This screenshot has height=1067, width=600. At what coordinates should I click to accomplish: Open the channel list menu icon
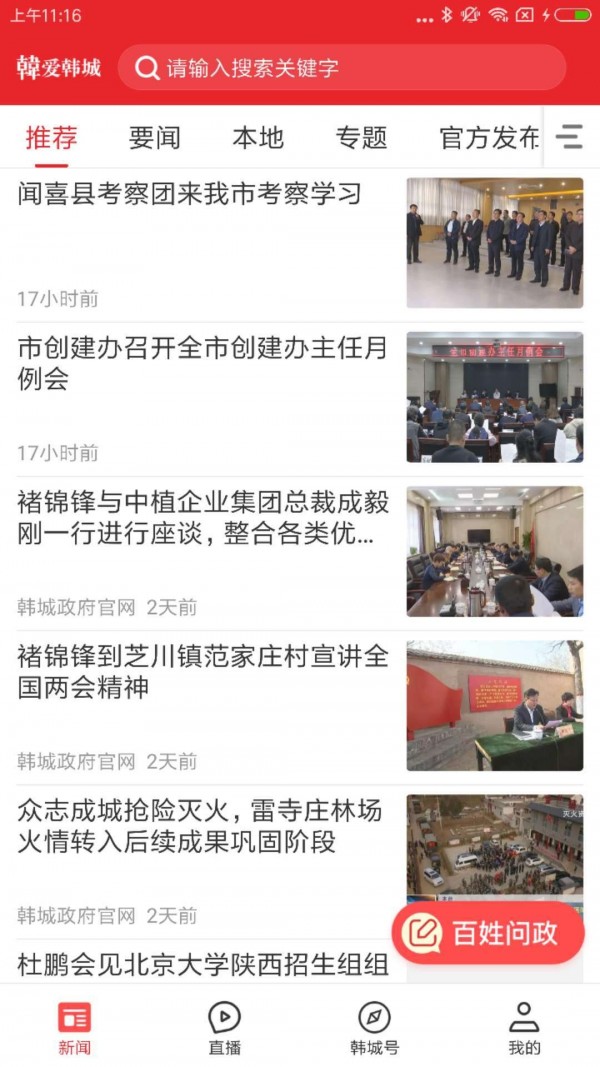pos(570,137)
